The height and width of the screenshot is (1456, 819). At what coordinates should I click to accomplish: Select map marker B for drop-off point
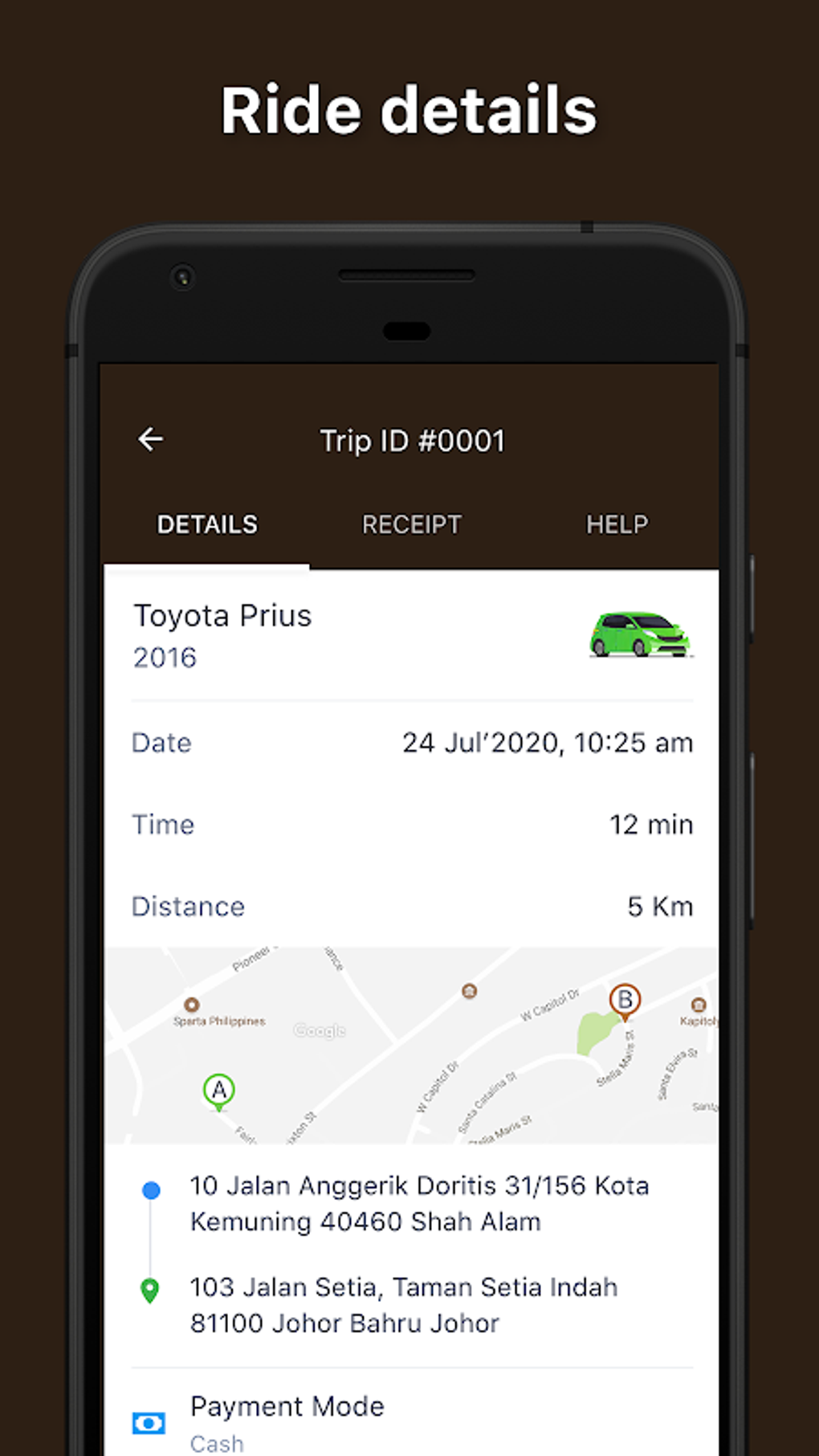coord(624,1000)
